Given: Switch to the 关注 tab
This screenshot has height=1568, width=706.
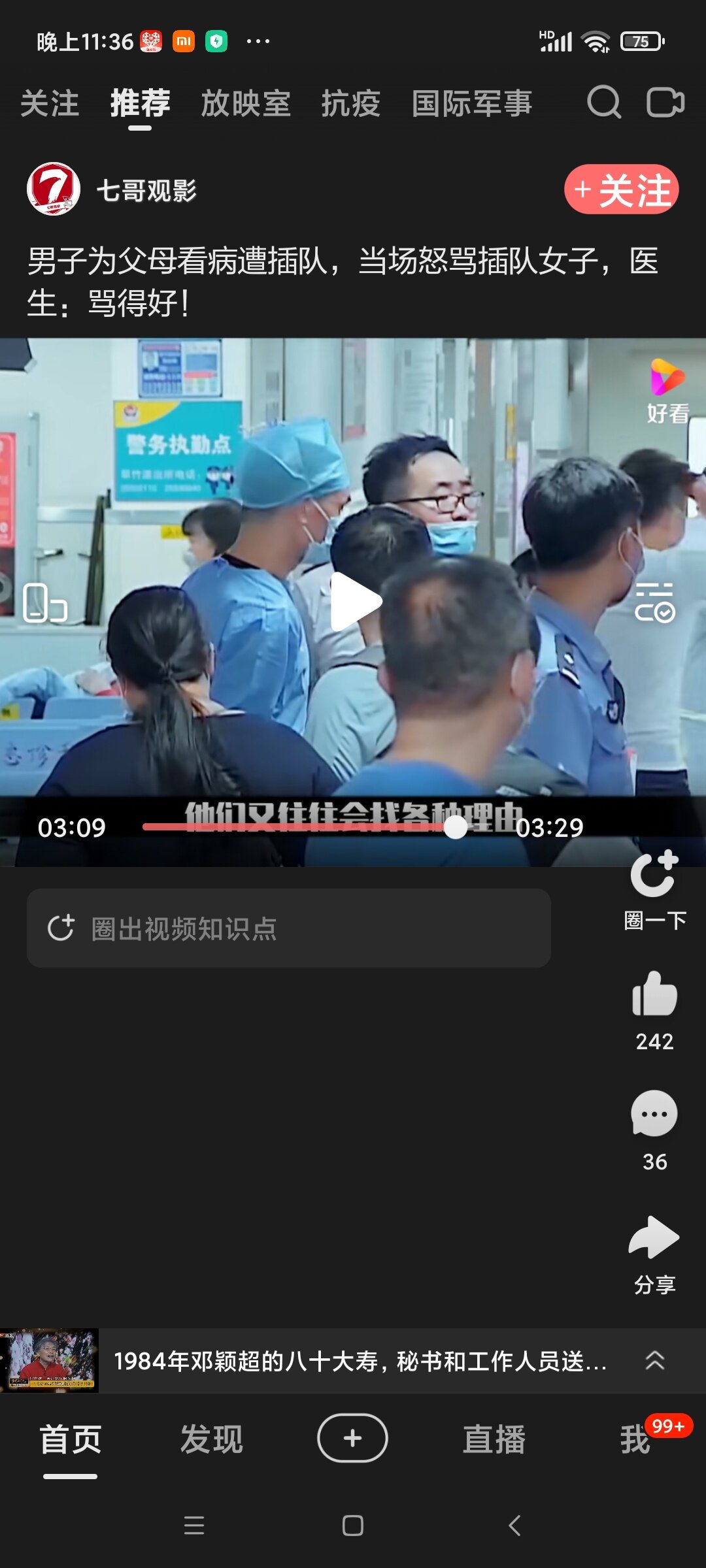Looking at the screenshot, I should [x=50, y=104].
